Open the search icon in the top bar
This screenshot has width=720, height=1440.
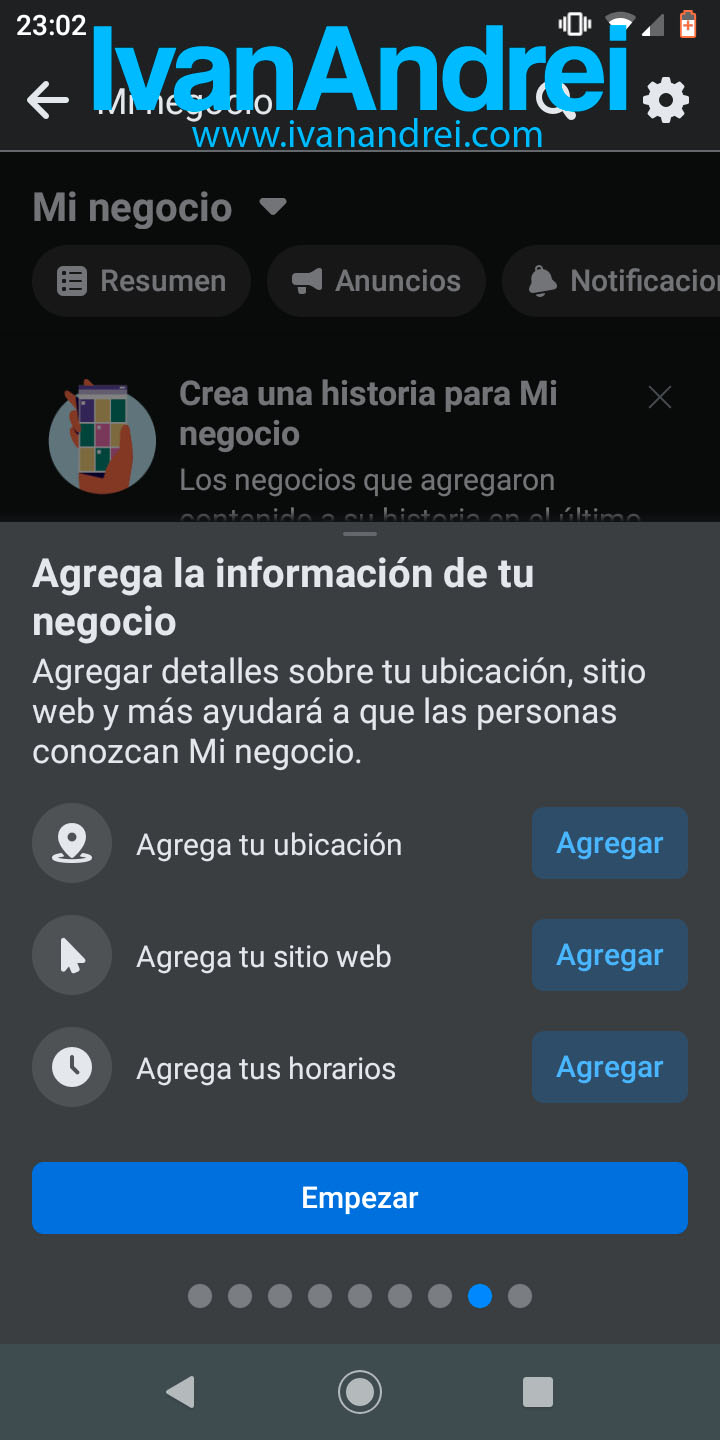(556, 100)
